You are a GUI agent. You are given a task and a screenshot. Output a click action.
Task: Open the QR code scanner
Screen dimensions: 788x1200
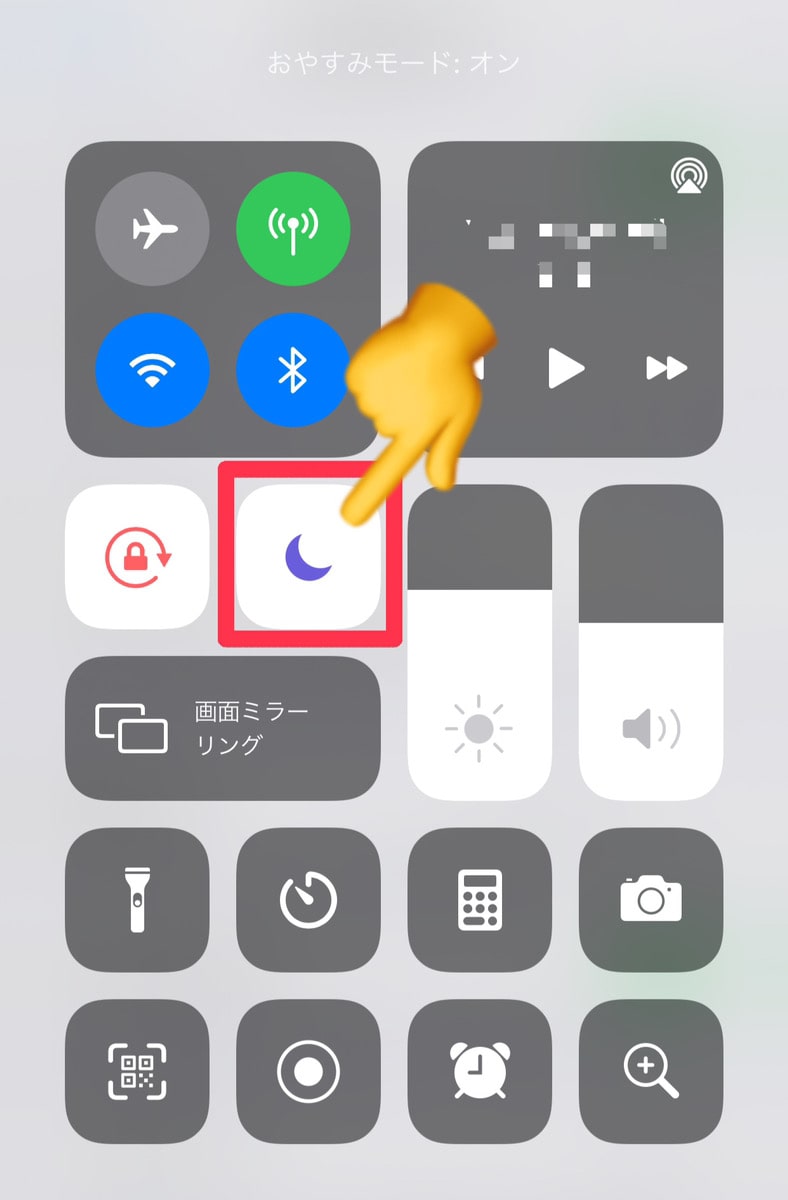click(137, 1071)
